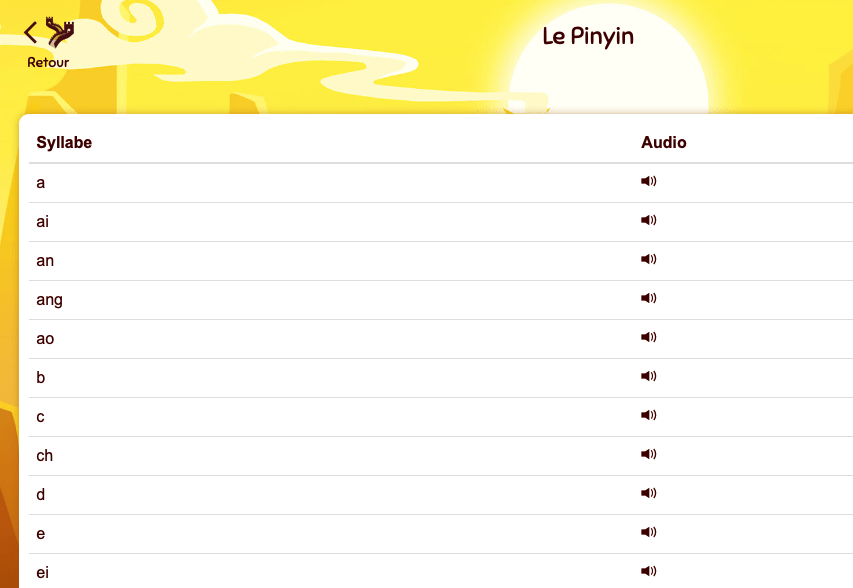Play audio for syllable a
The image size is (853, 588).
point(649,181)
